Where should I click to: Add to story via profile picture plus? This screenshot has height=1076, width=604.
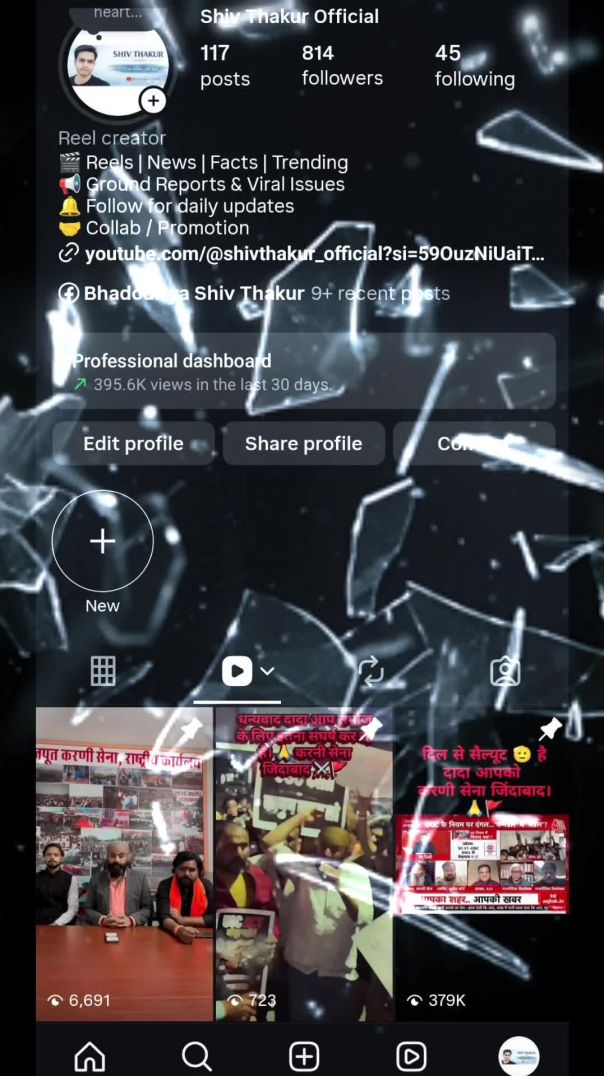click(153, 100)
